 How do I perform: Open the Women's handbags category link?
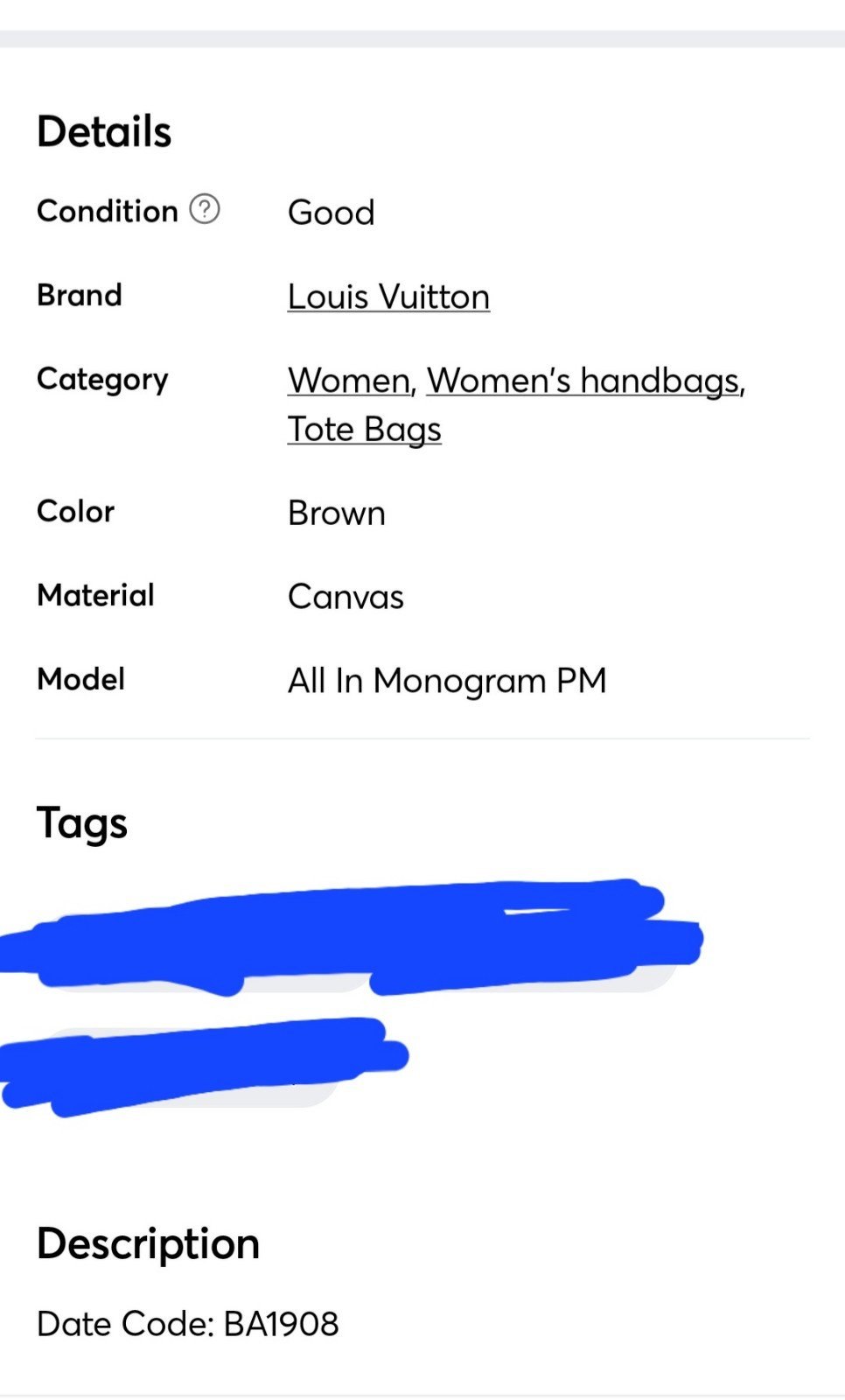coord(583,381)
